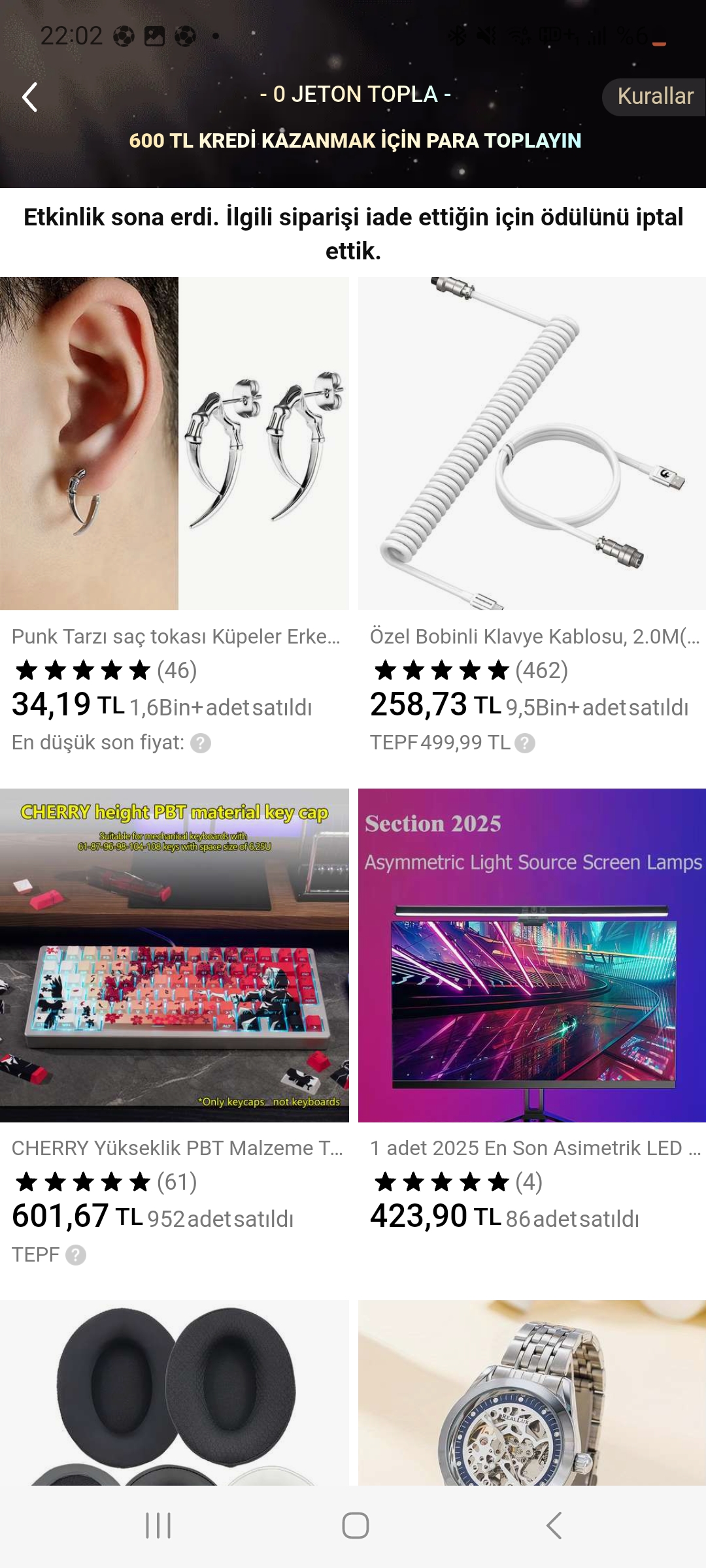Image resolution: width=706 pixels, height=1568 pixels.
Task: Open the 2025 Asimetrik LED lamp product
Action: 531,955
